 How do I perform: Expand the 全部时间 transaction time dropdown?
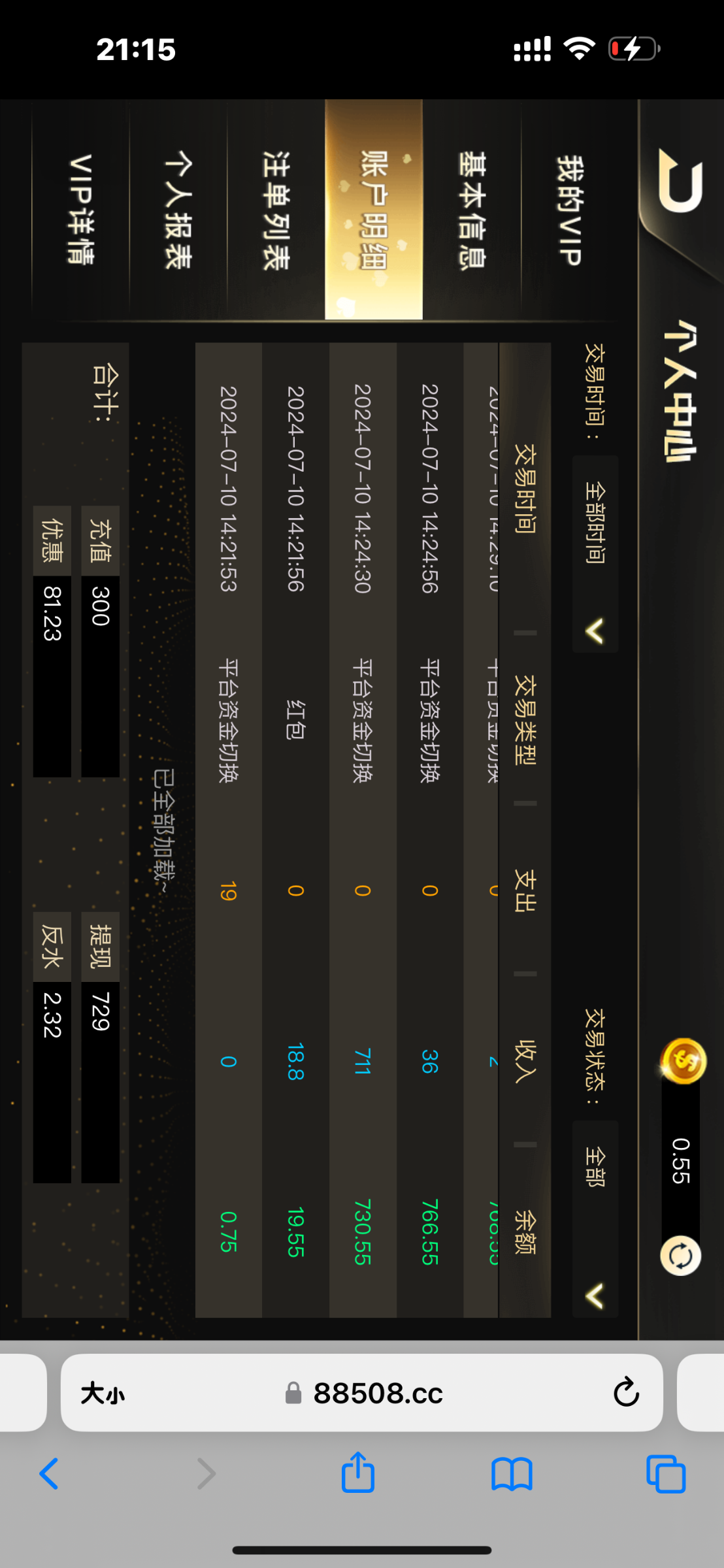tap(595, 554)
